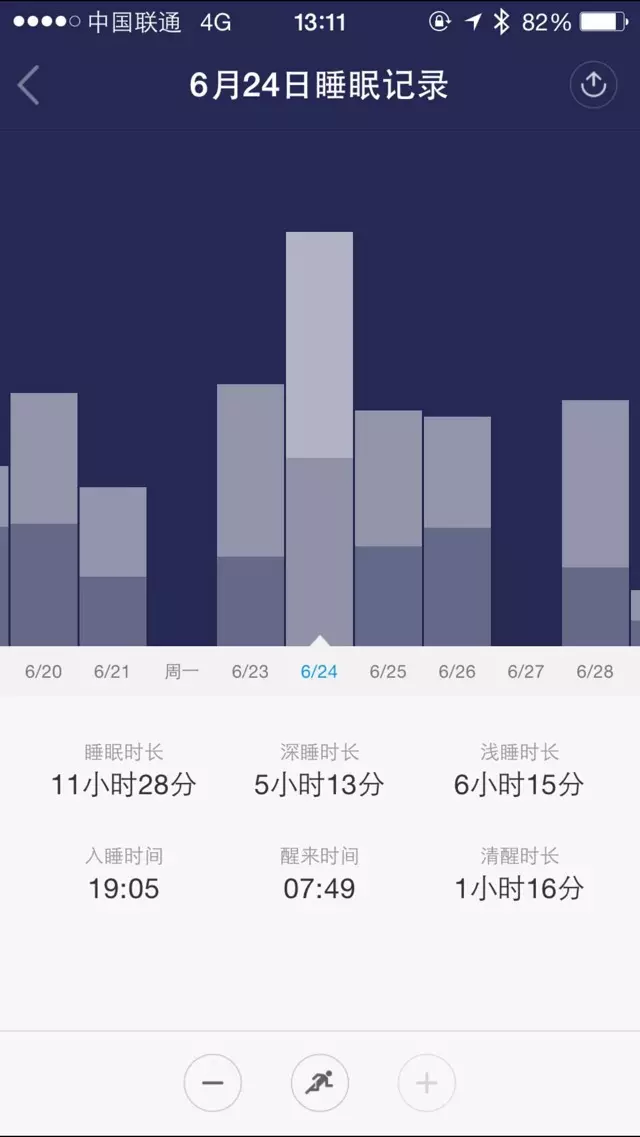Select the 6/28 sleep bar
Screen dimensions: 640x1137
tap(595, 523)
